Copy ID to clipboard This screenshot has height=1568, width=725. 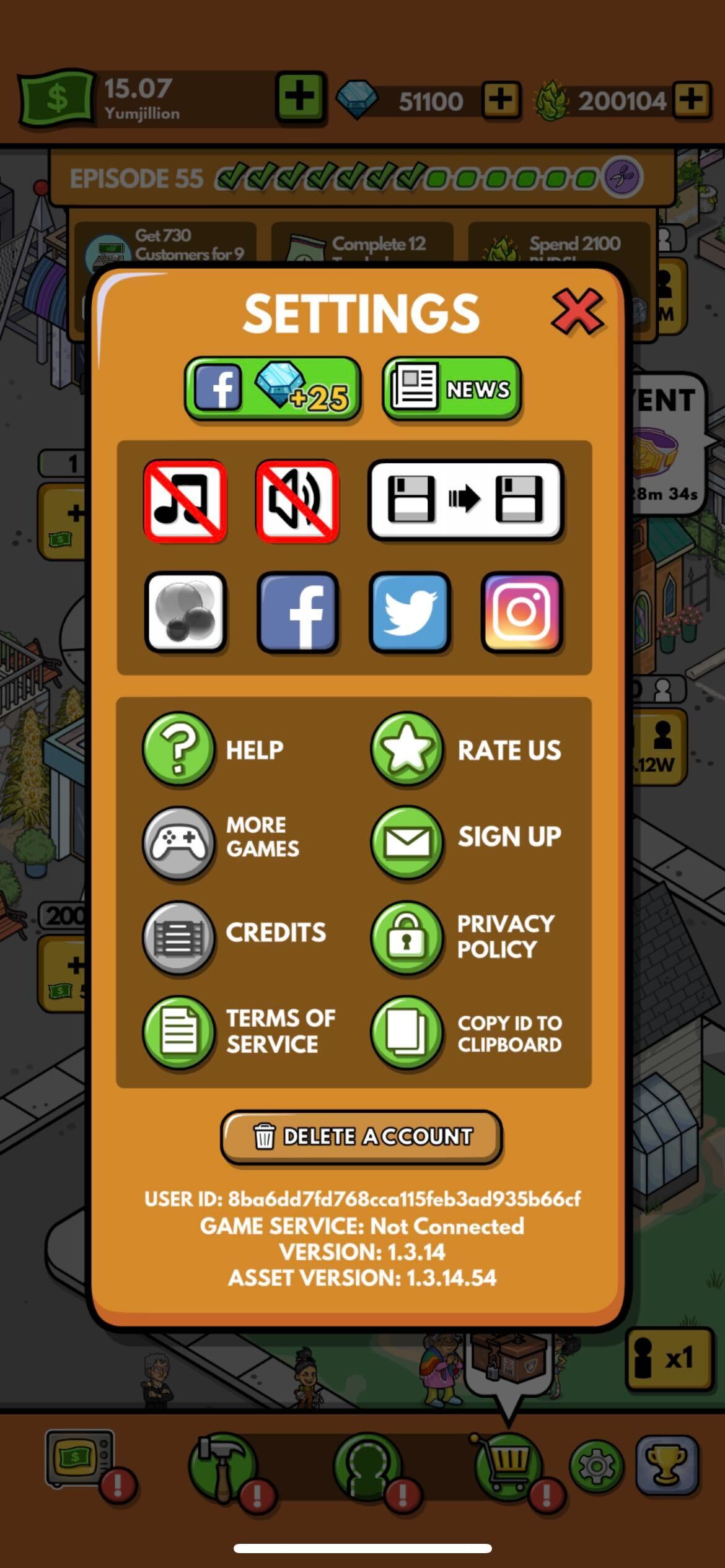click(x=466, y=1032)
